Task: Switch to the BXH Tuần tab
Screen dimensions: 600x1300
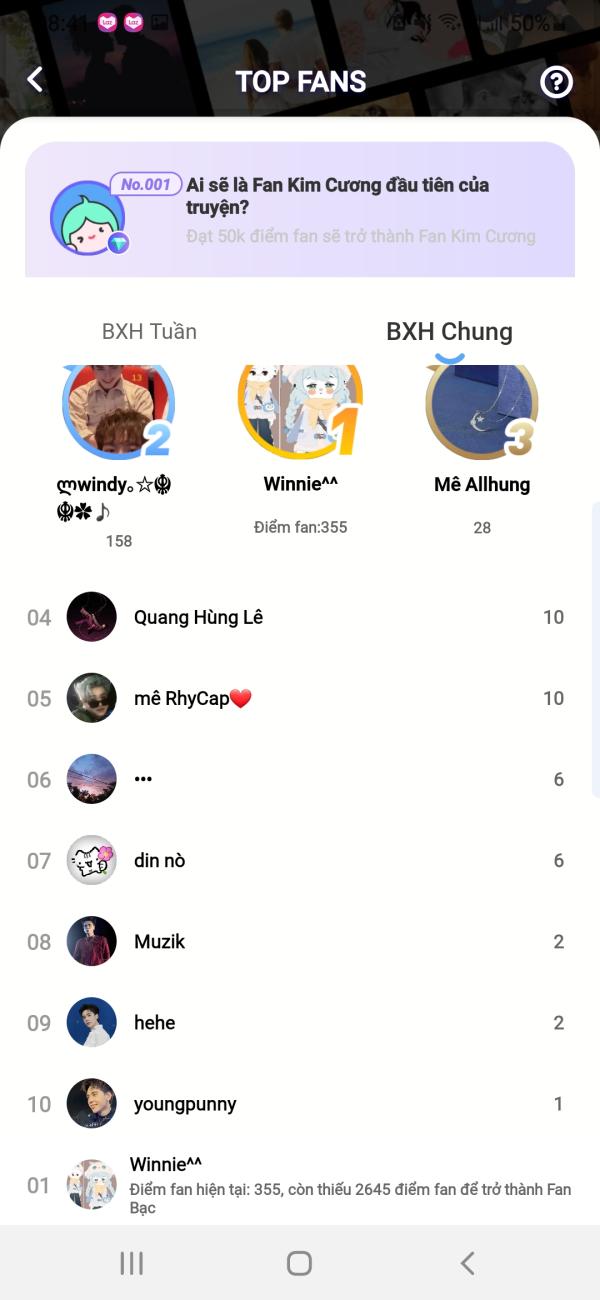Action: 149,332
